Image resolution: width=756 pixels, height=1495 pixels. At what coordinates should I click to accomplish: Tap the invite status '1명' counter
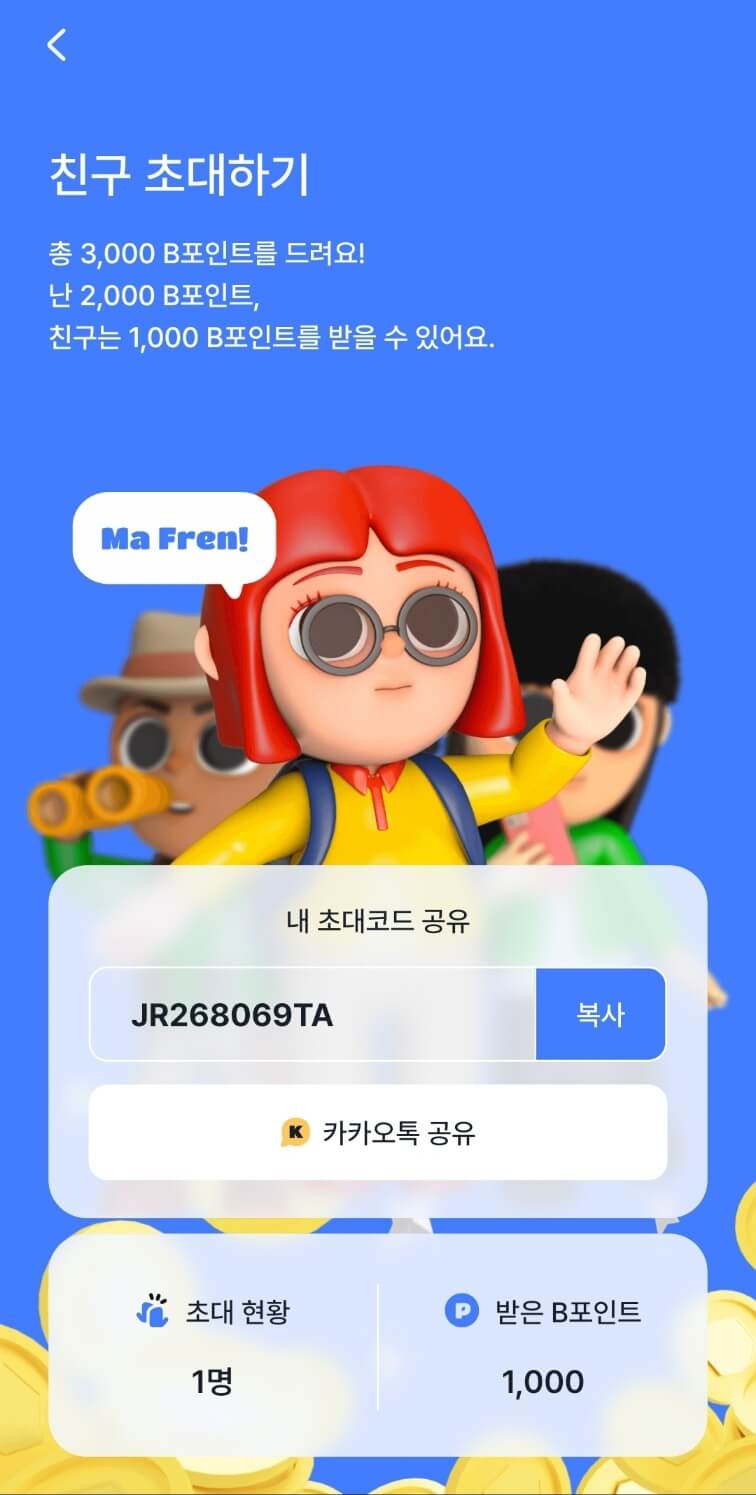(208, 1380)
